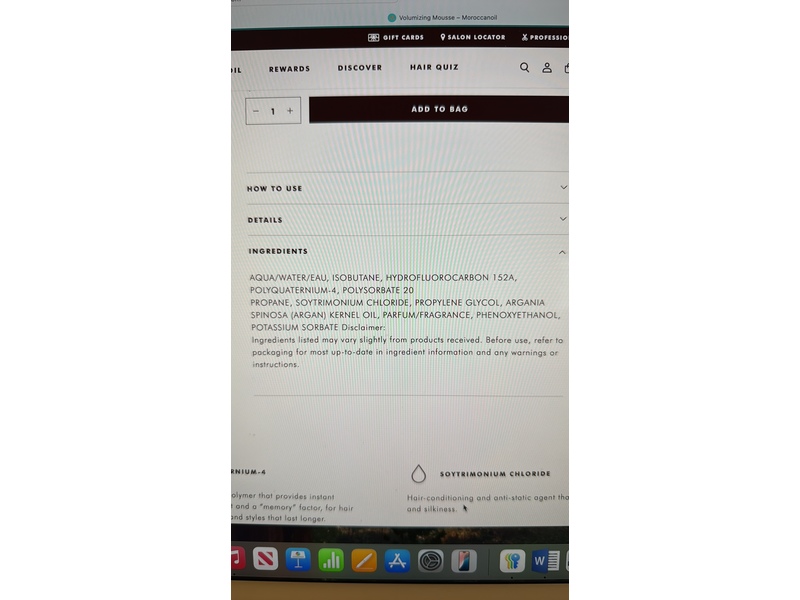Open System Settings from the dock
Viewport: 800px width, 600px height.
[x=430, y=561]
